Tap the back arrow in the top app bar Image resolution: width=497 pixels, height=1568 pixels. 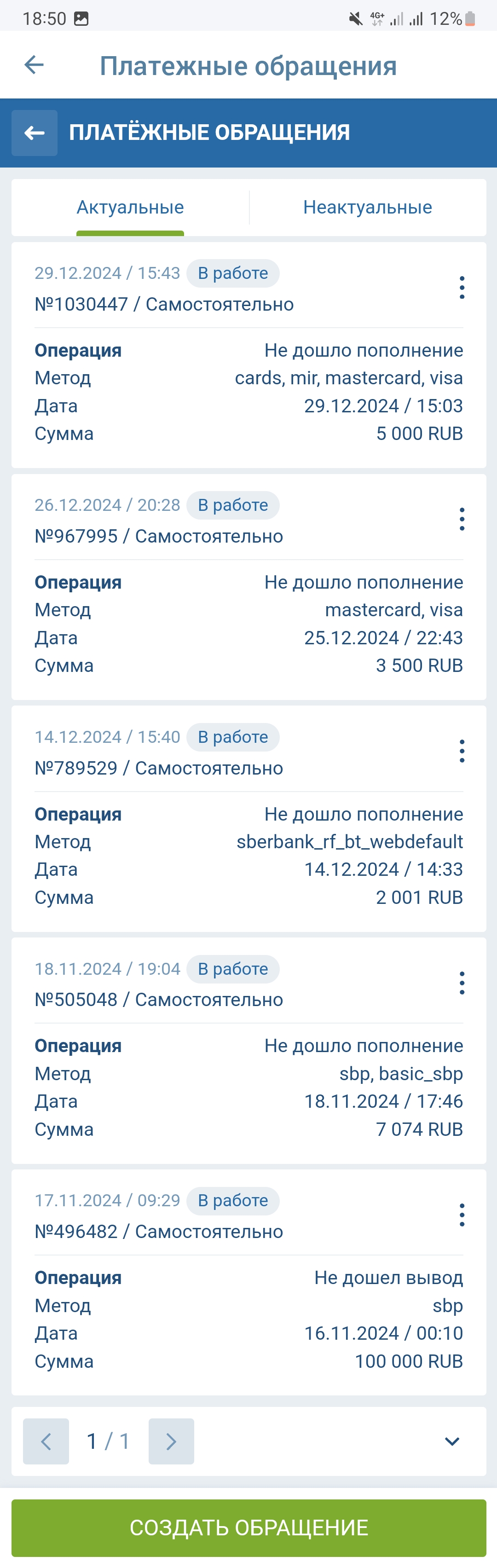(34, 64)
